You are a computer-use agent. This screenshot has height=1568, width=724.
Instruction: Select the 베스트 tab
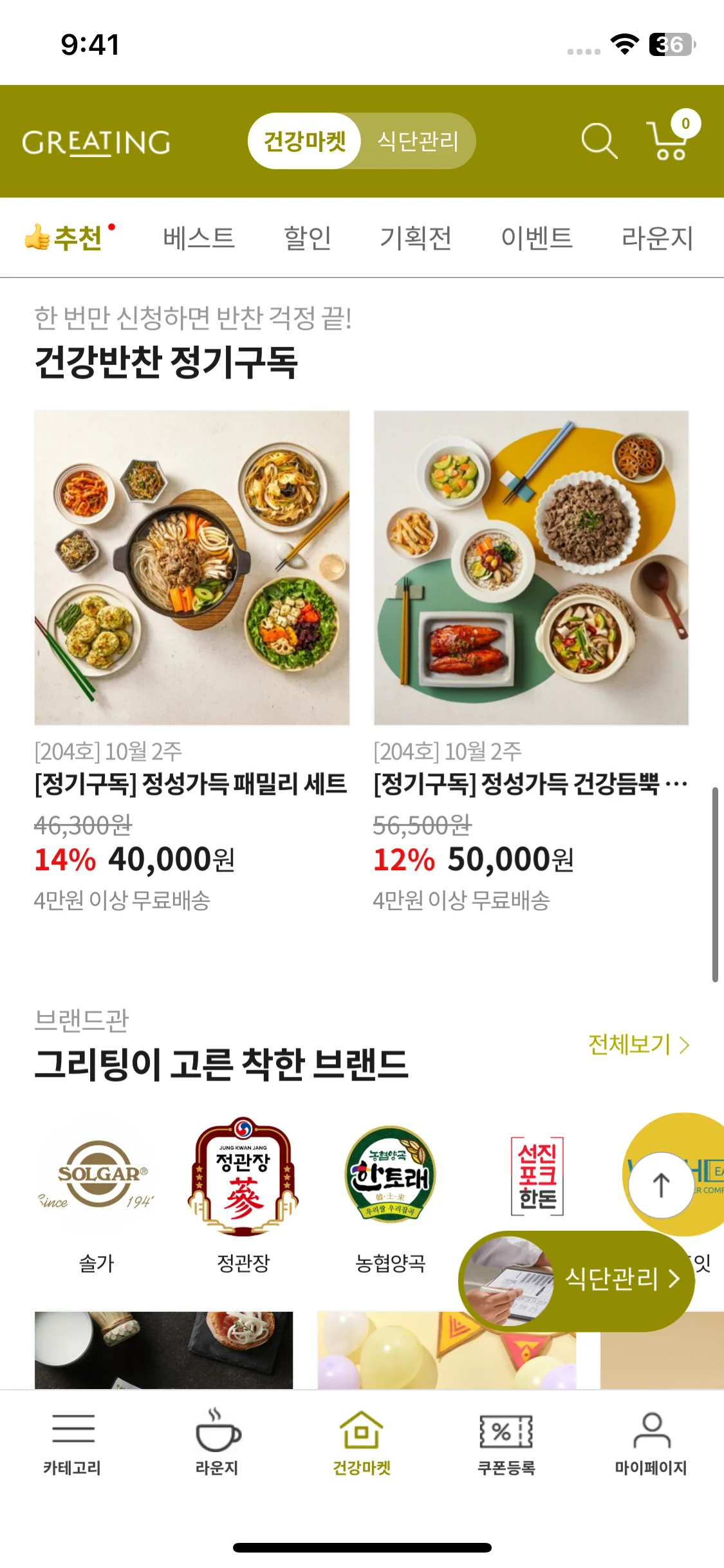coord(199,238)
